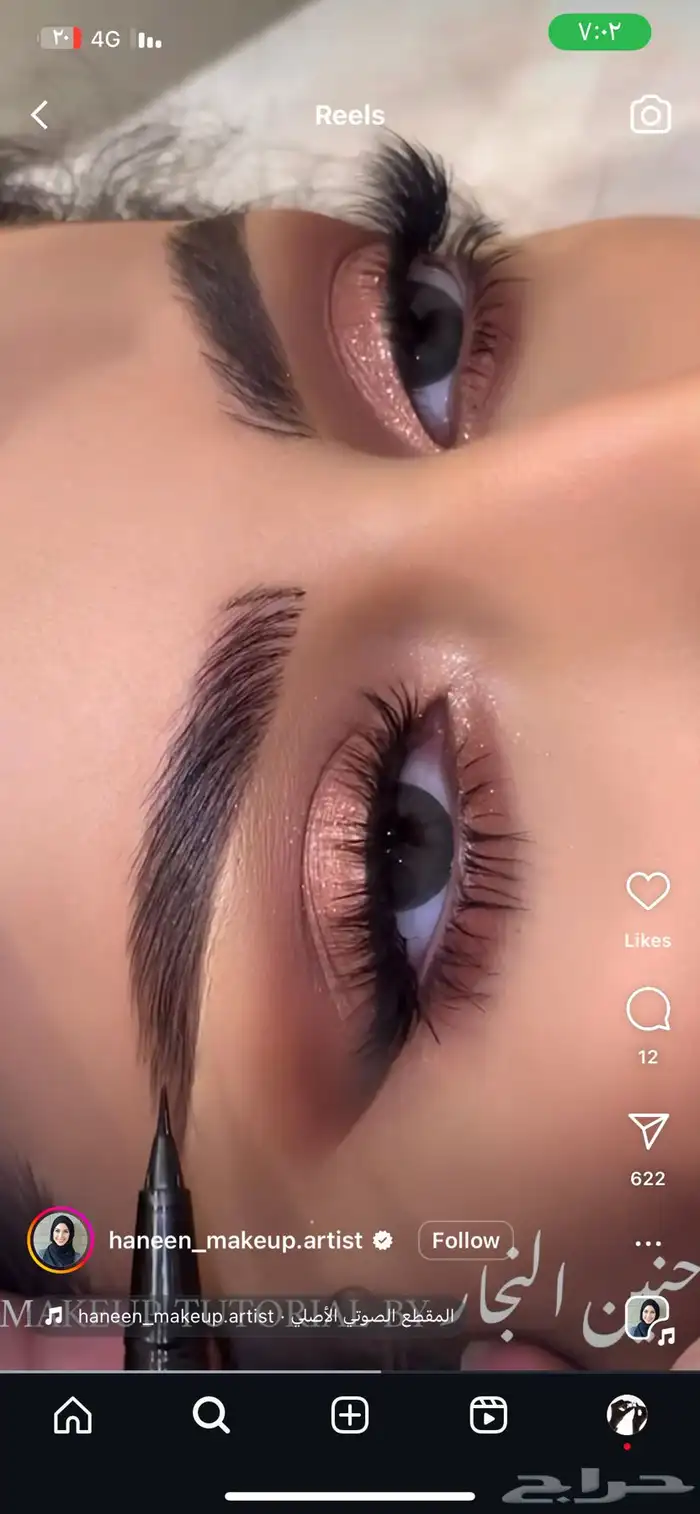Image resolution: width=700 pixels, height=1514 pixels.
Task: Share this reel via send icon
Action: click(x=647, y=1131)
